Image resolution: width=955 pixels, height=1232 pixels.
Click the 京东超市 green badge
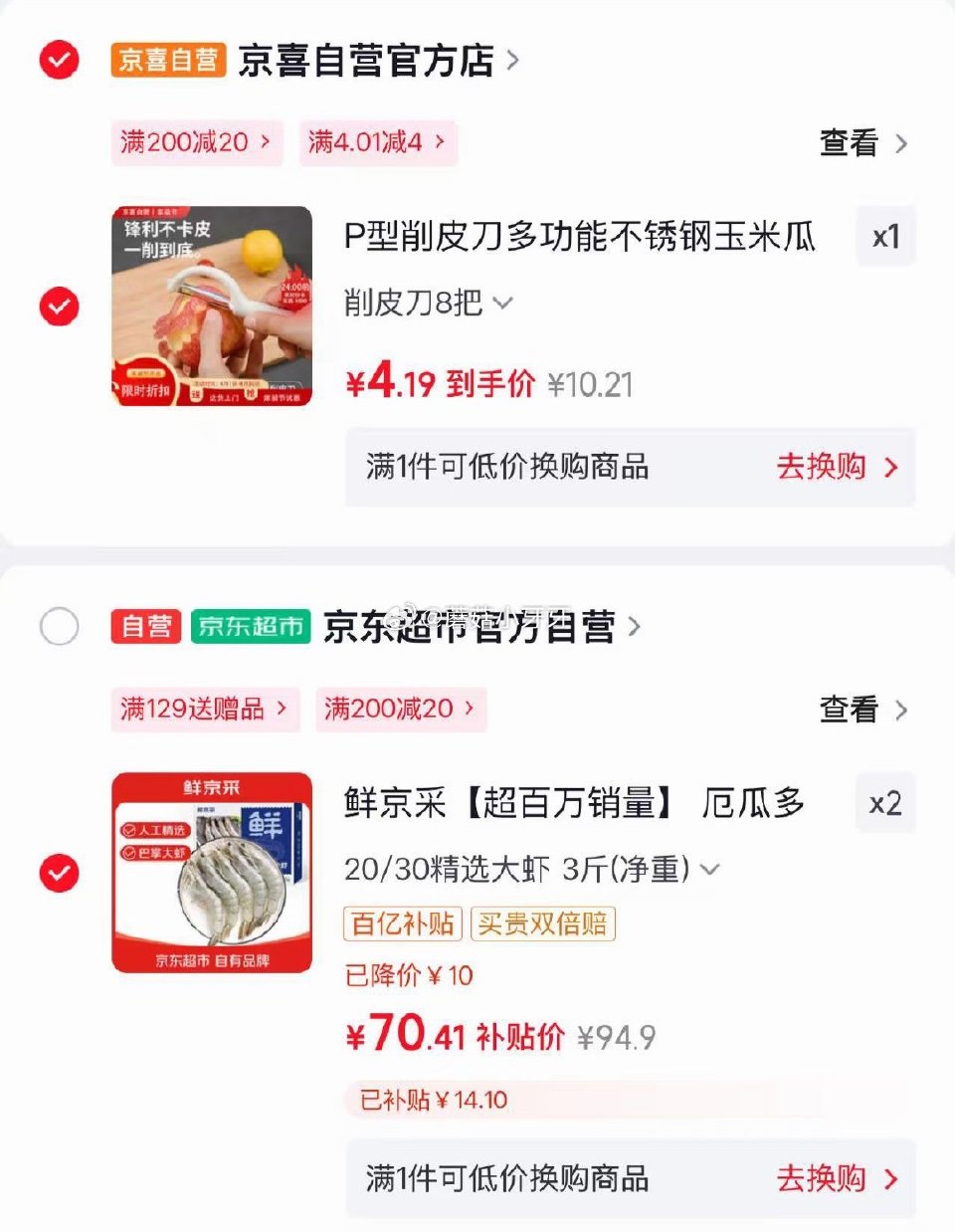251,627
